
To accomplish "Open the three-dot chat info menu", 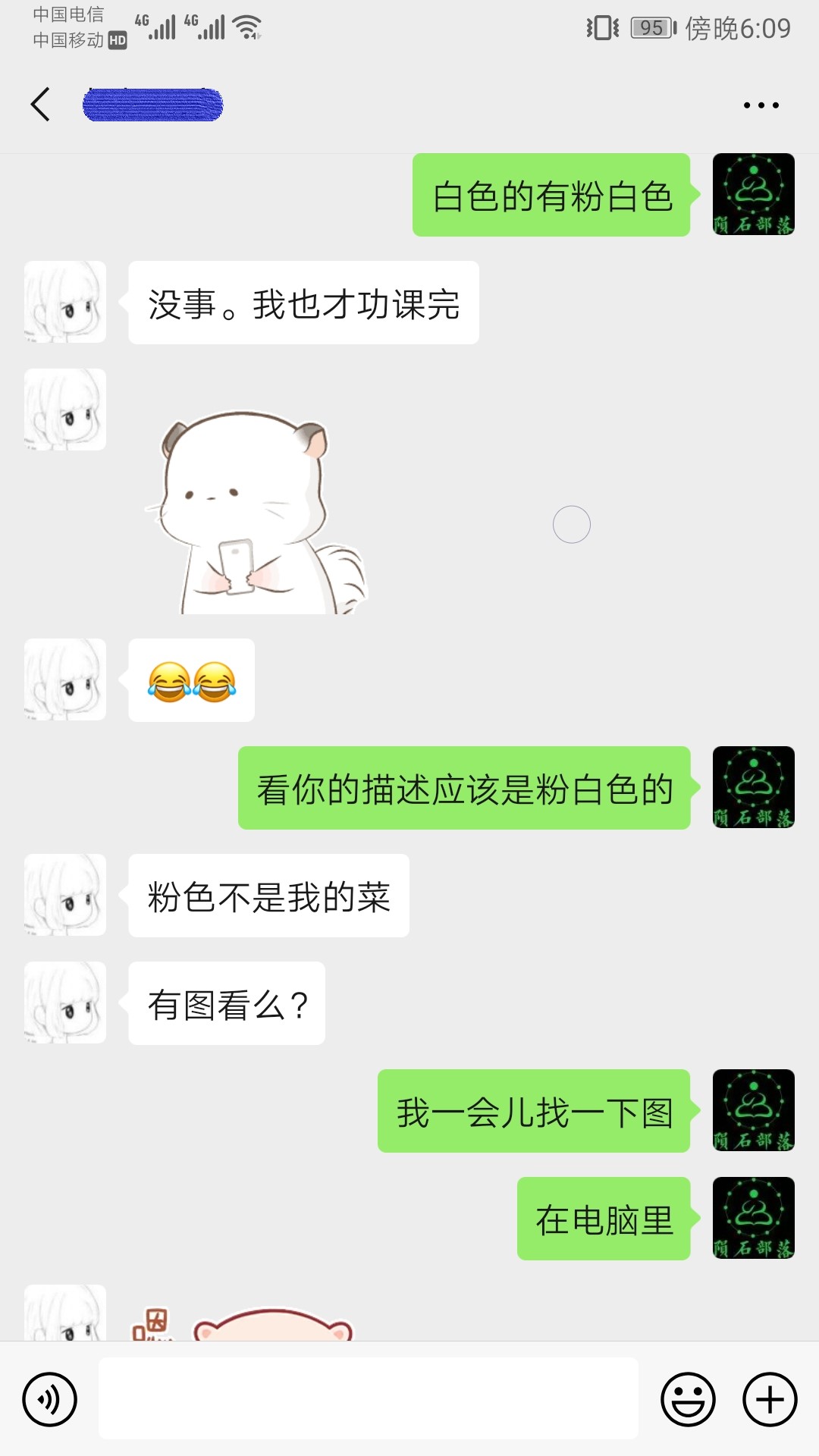I will pyautogui.click(x=761, y=105).
